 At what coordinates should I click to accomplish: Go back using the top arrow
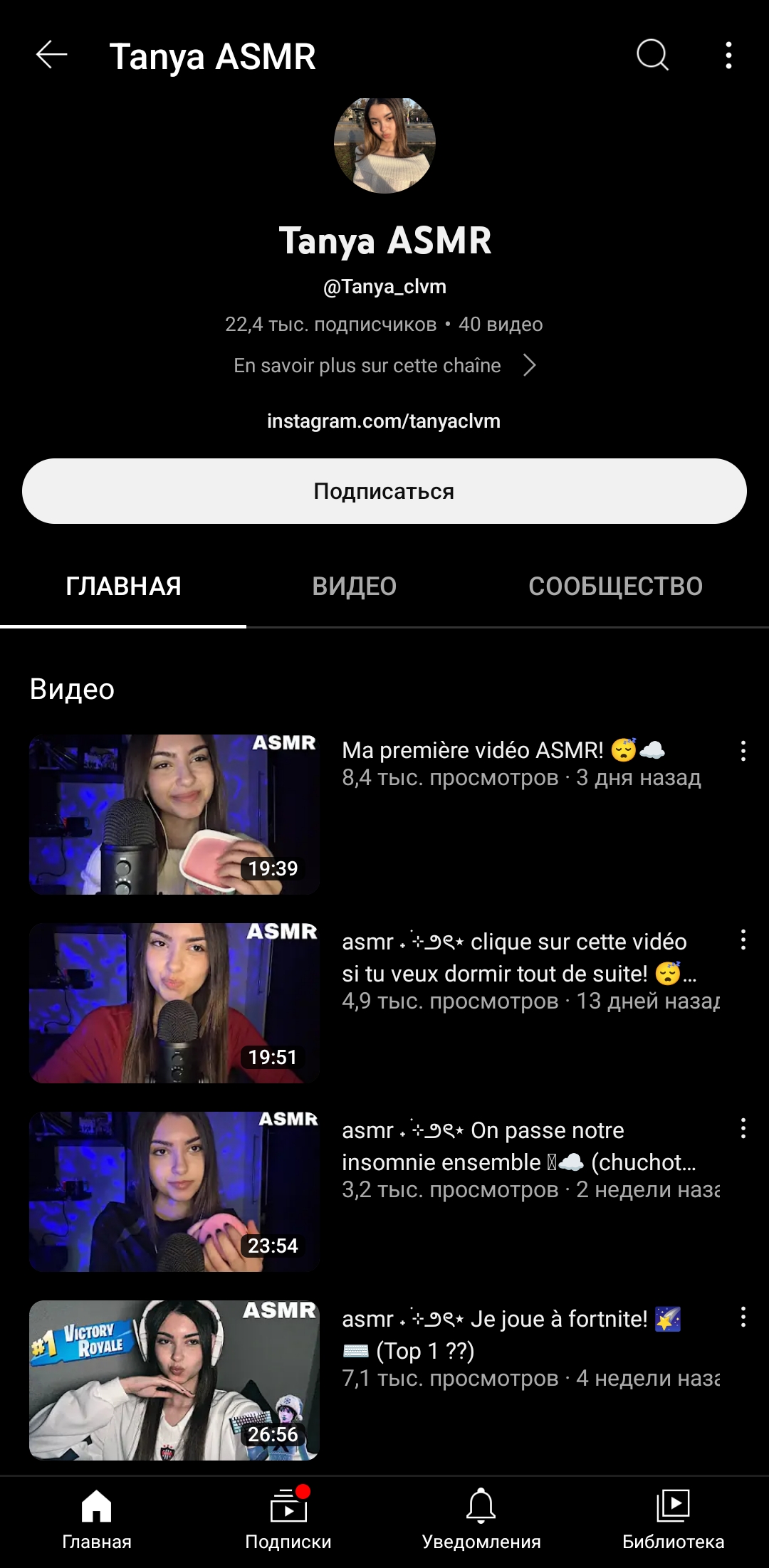coord(52,55)
